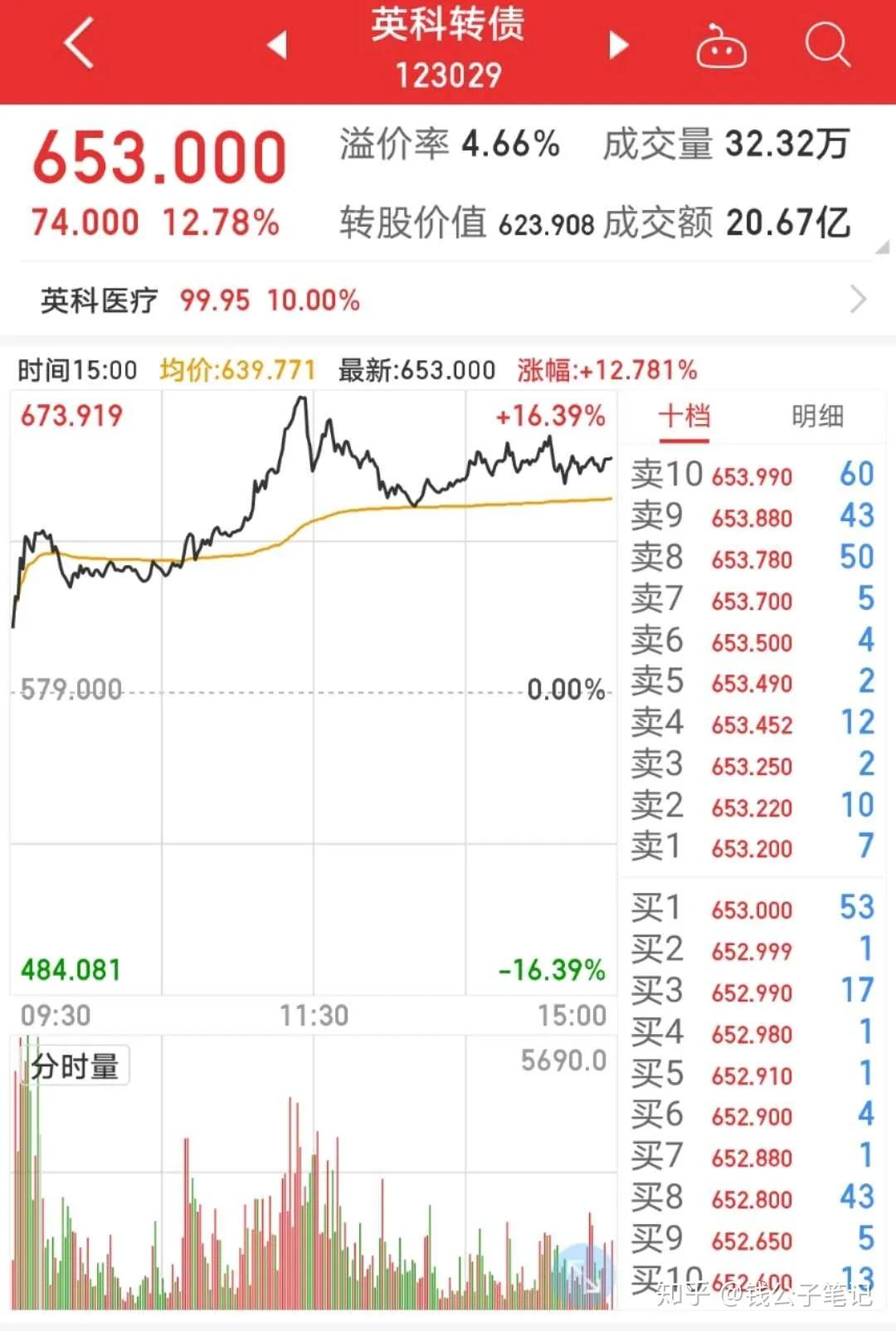Select the next-security right triangle arrow

(x=618, y=46)
